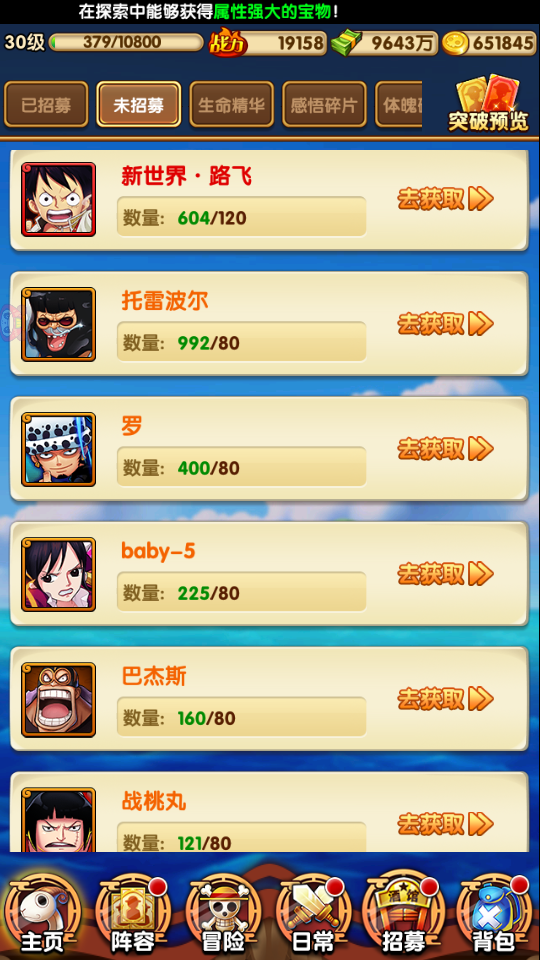
Task: Open the 生命精华 tab
Action: 231,104
